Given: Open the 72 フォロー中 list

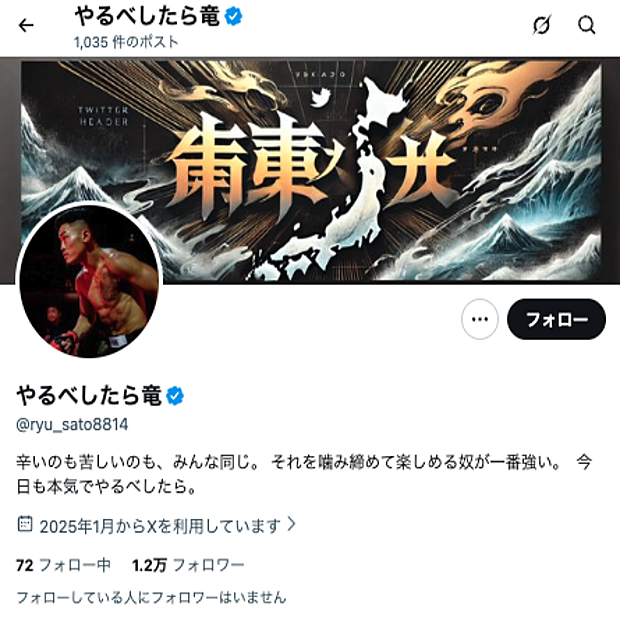Looking at the screenshot, I should point(63,565).
